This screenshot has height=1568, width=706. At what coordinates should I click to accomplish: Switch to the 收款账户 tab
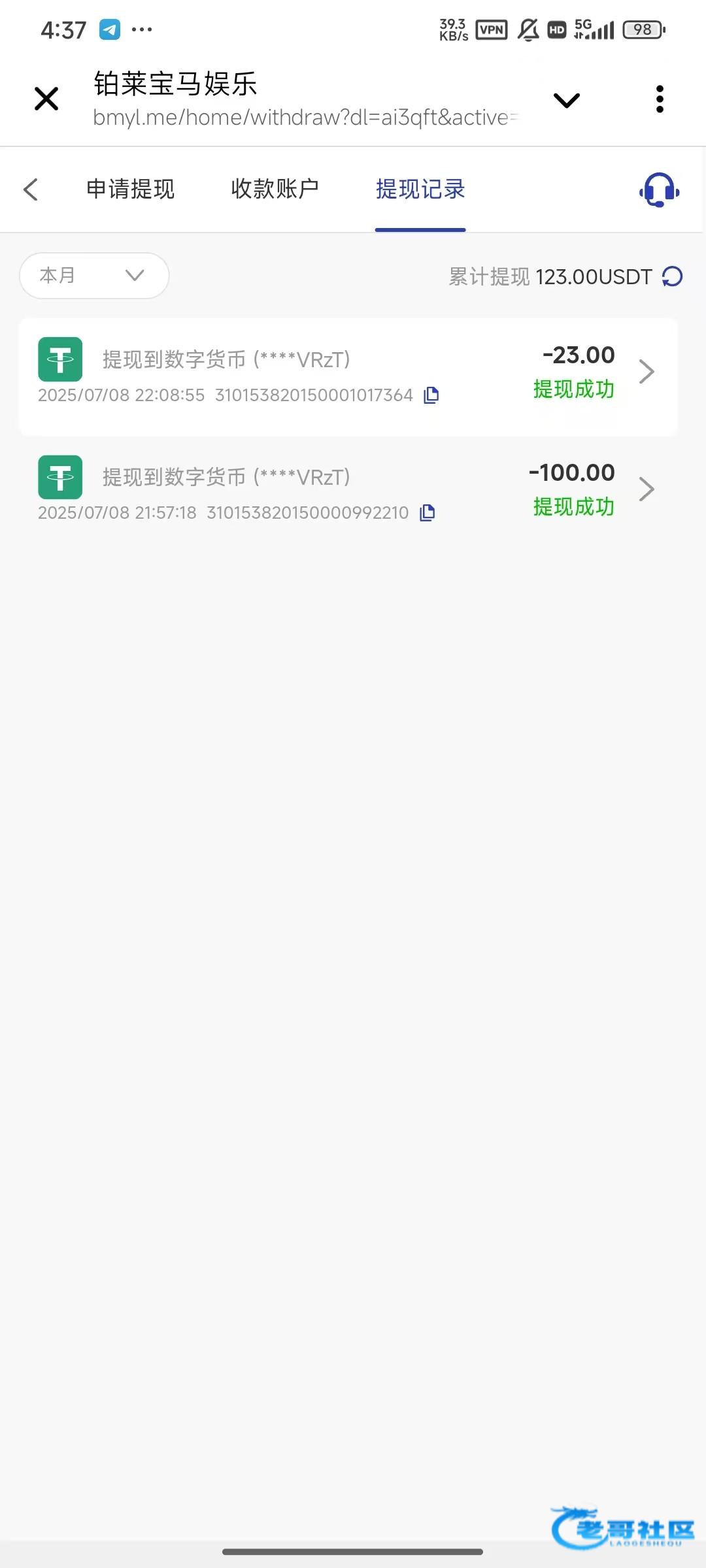pyautogui.click(x=275, y=189)
